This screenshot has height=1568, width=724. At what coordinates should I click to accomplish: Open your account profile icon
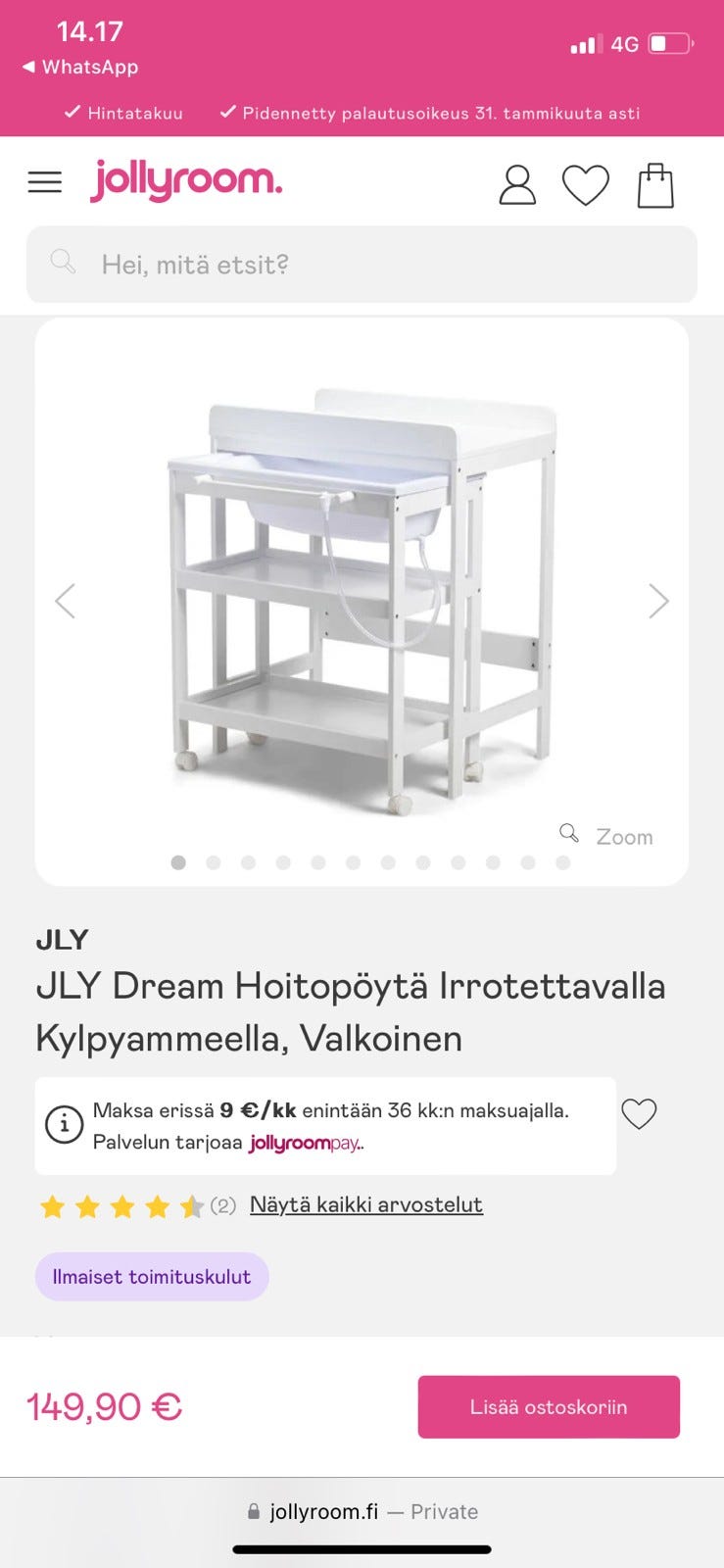pyautogui.click(x=517, y=184)
